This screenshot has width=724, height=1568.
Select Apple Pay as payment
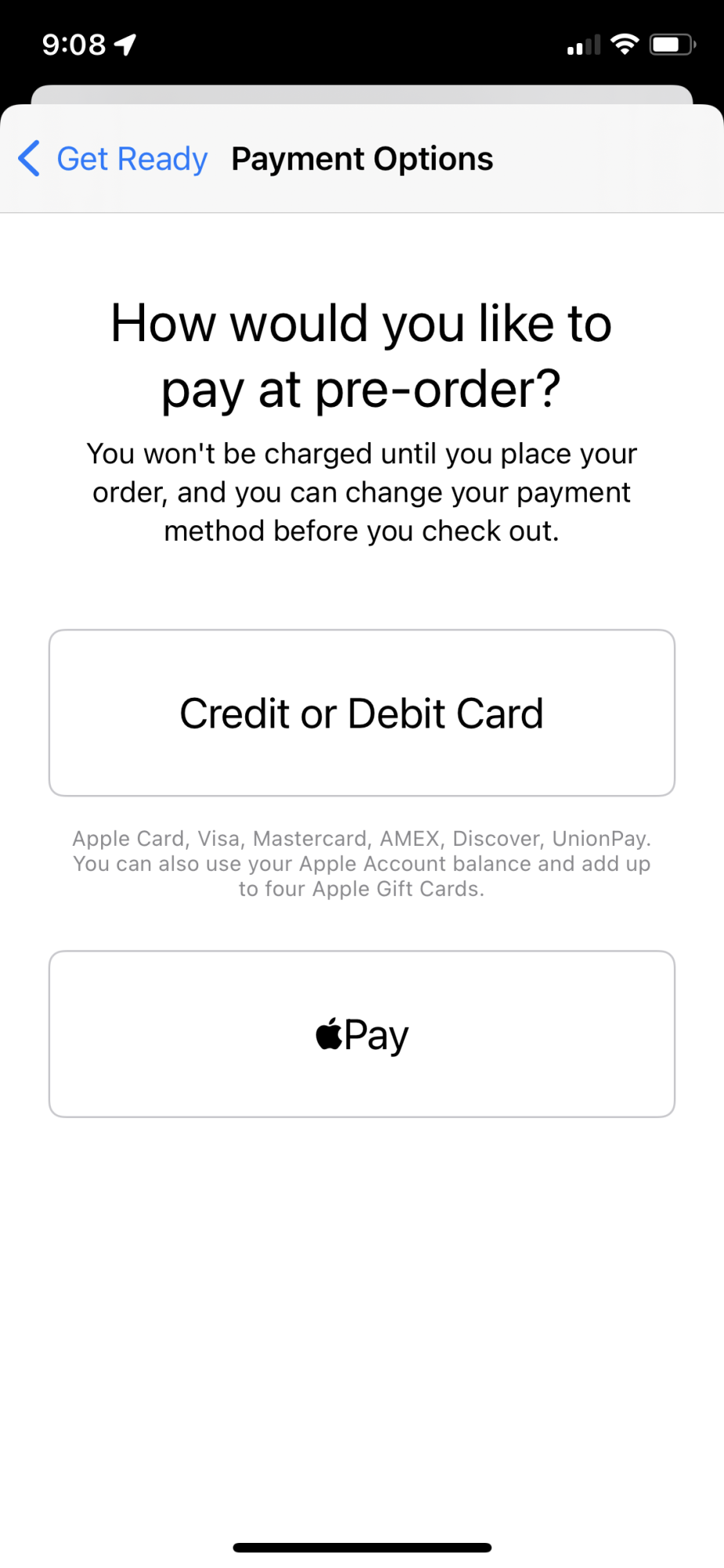362,1034
